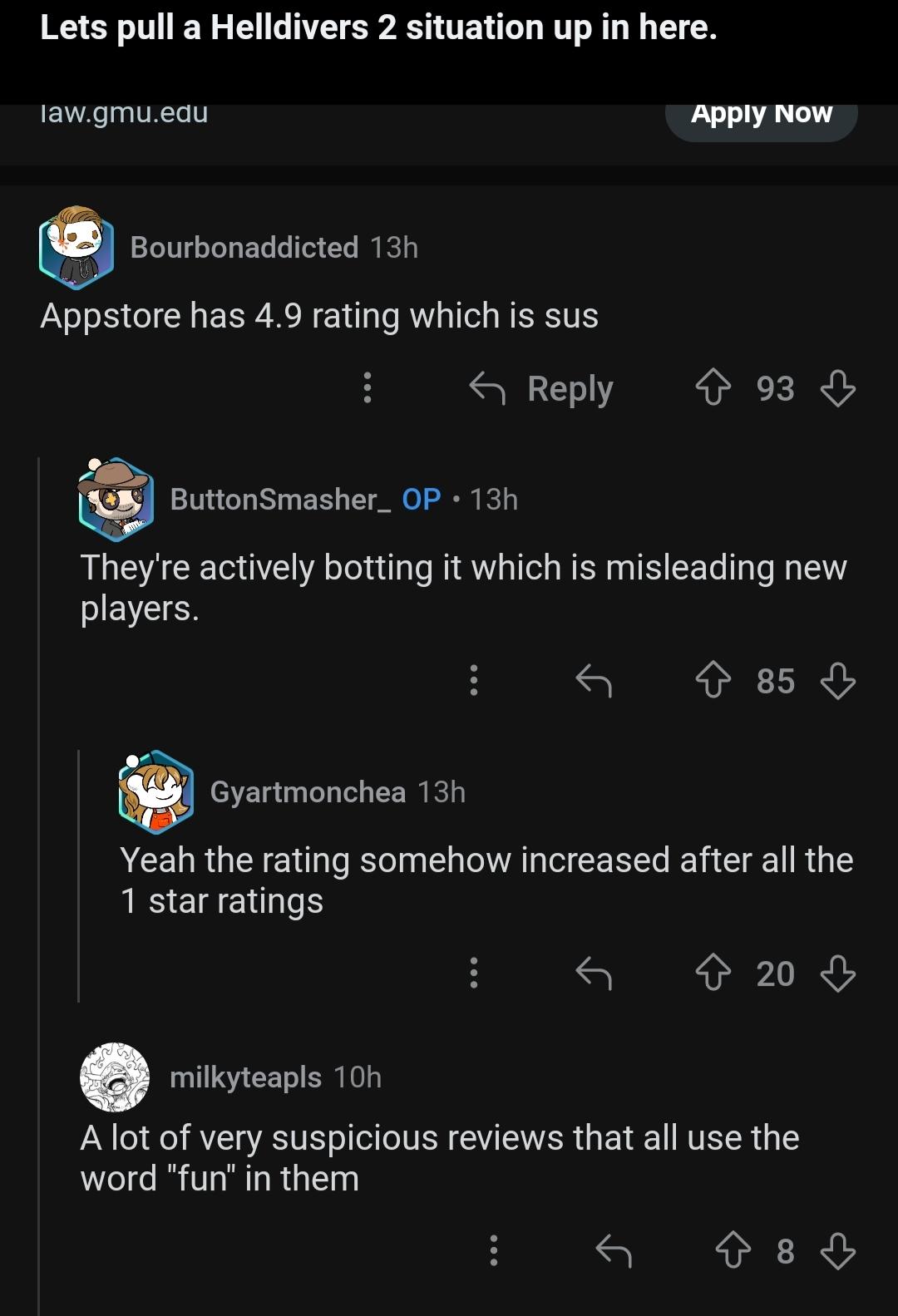Image resolution: width=898 pixels, height=1316 pixels.
Task: Open more options on milkyteapls's comment
Action: (494, 1250)
